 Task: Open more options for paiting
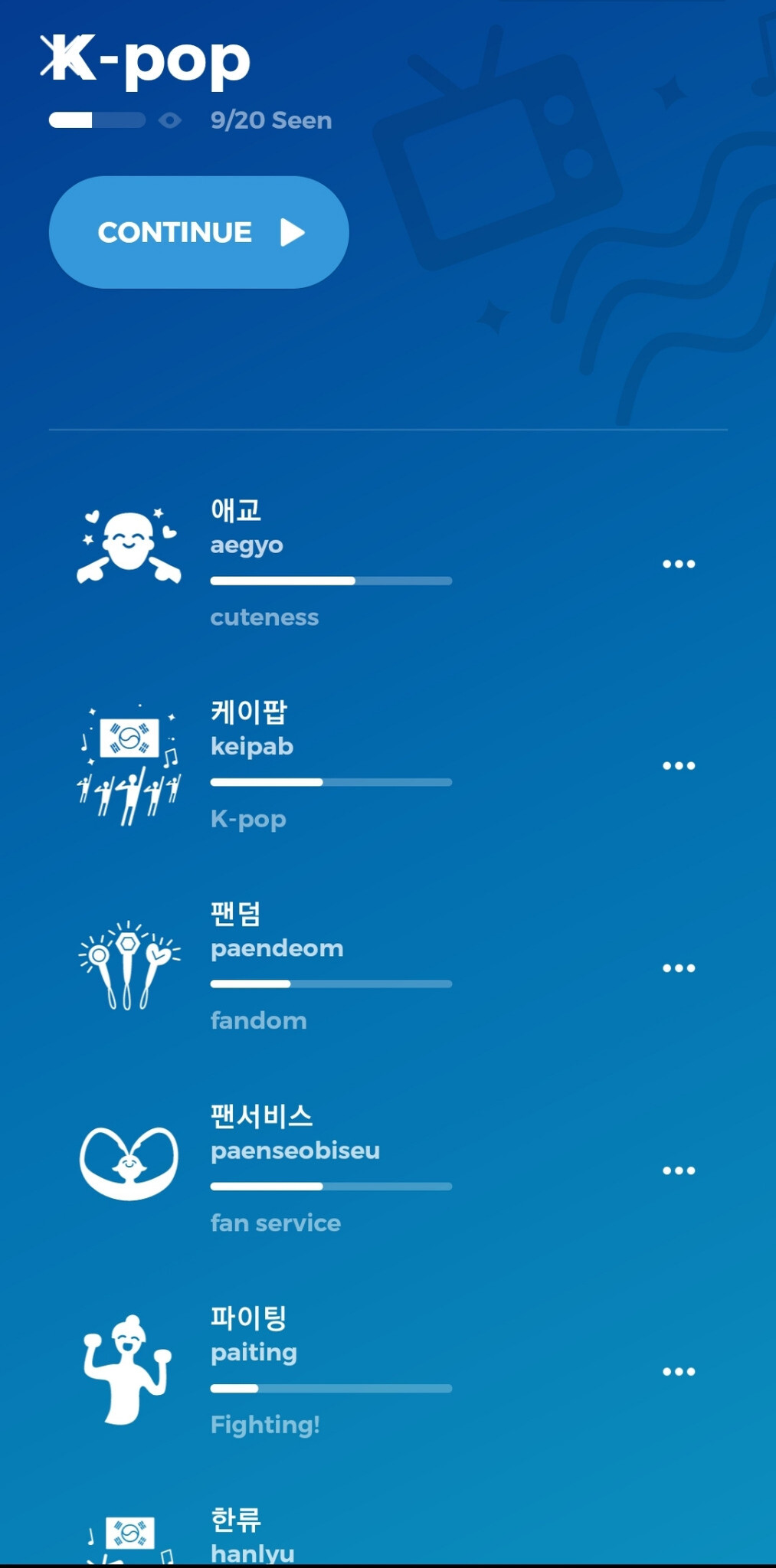pyautogui.click(x=679, y=1372)
